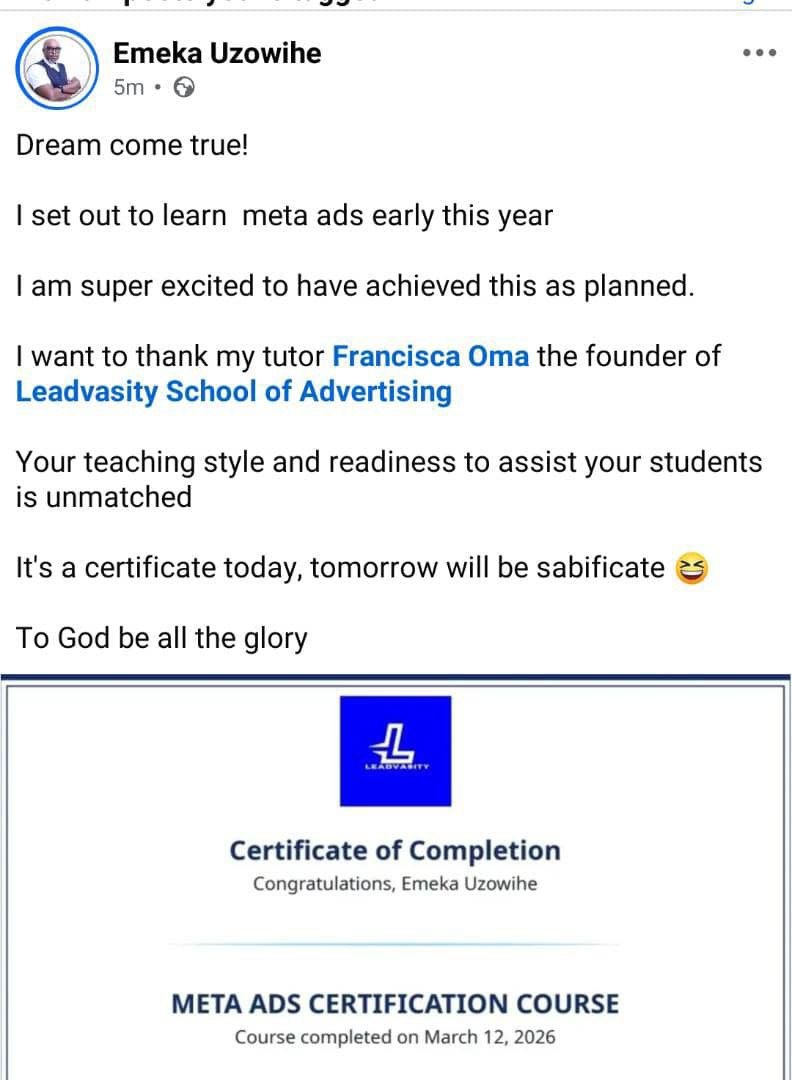
Task: Open the post's three-dot options menu
Action: [760, 52]
